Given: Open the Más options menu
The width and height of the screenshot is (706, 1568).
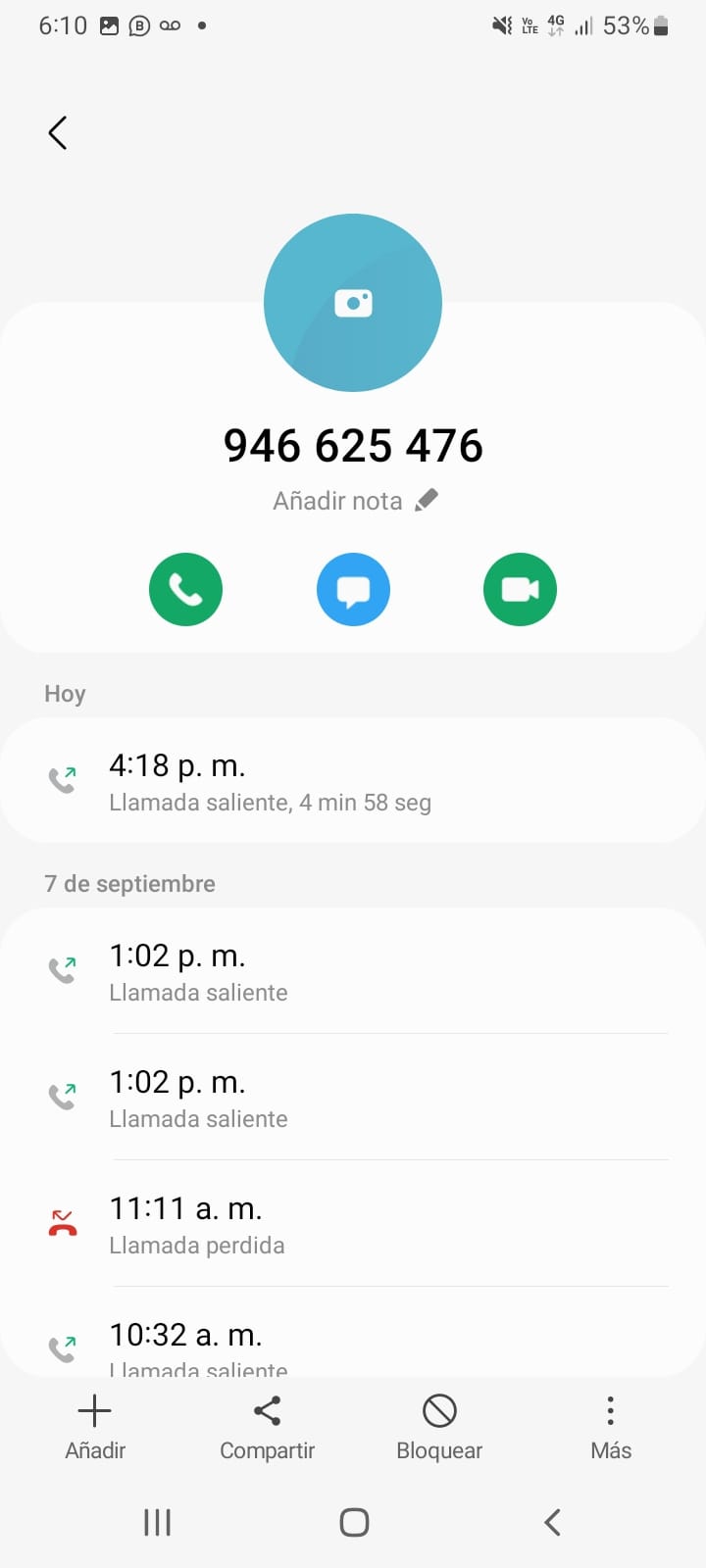Looking at the screenshot, I should click(610, 1427).
